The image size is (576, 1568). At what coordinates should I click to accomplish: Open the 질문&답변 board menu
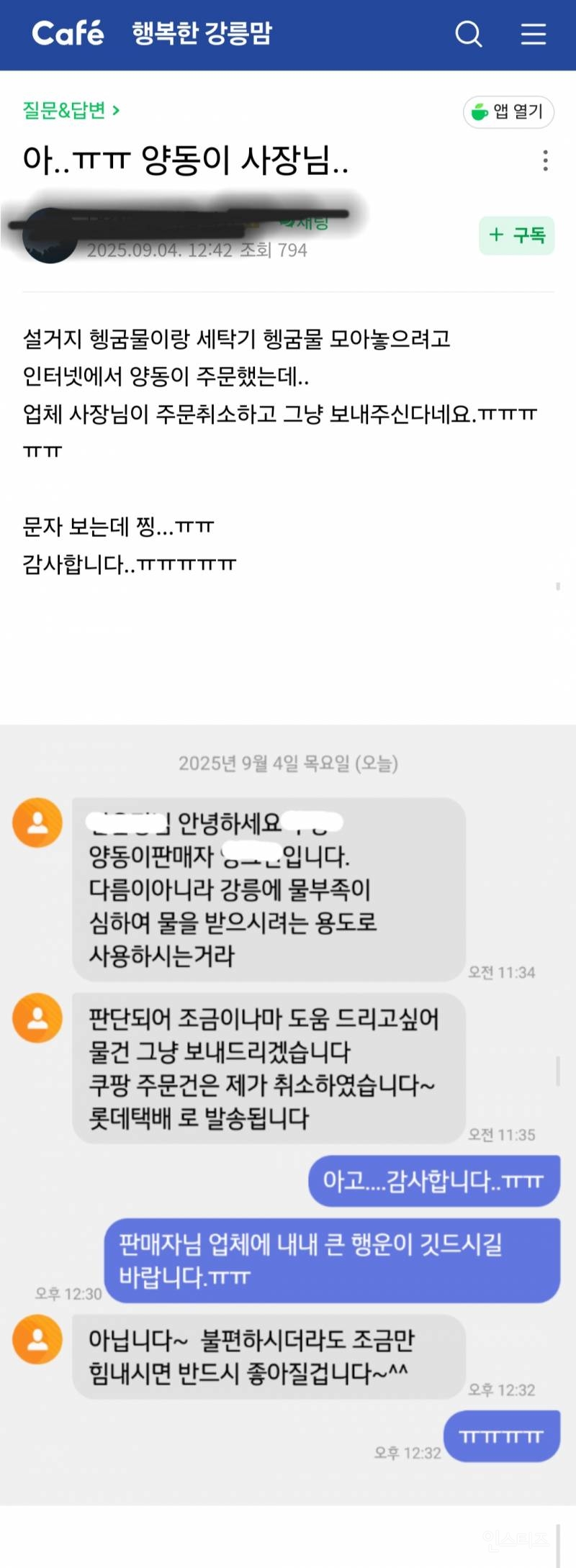coord(62,111)
